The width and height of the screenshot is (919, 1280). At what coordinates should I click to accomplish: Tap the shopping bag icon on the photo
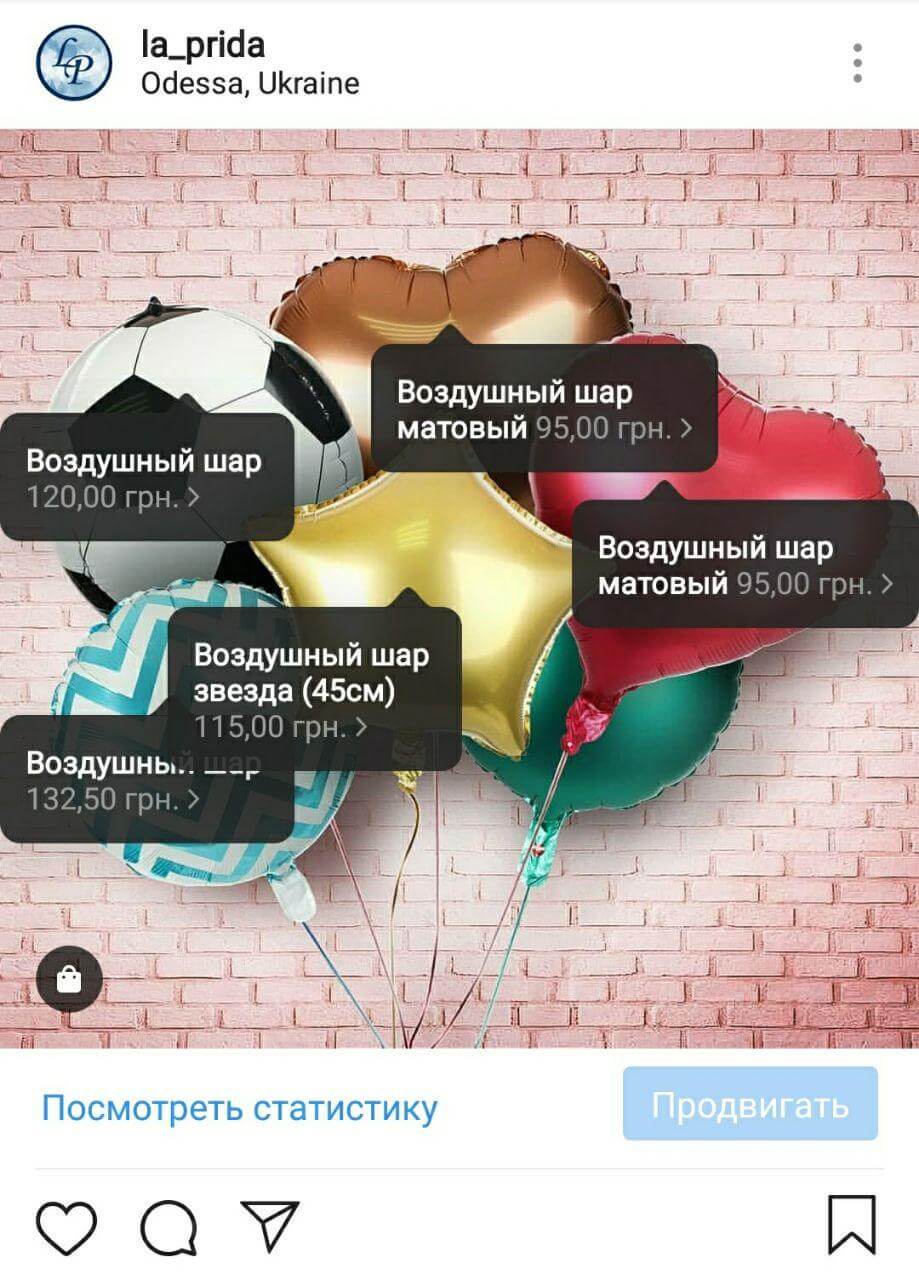69,979
